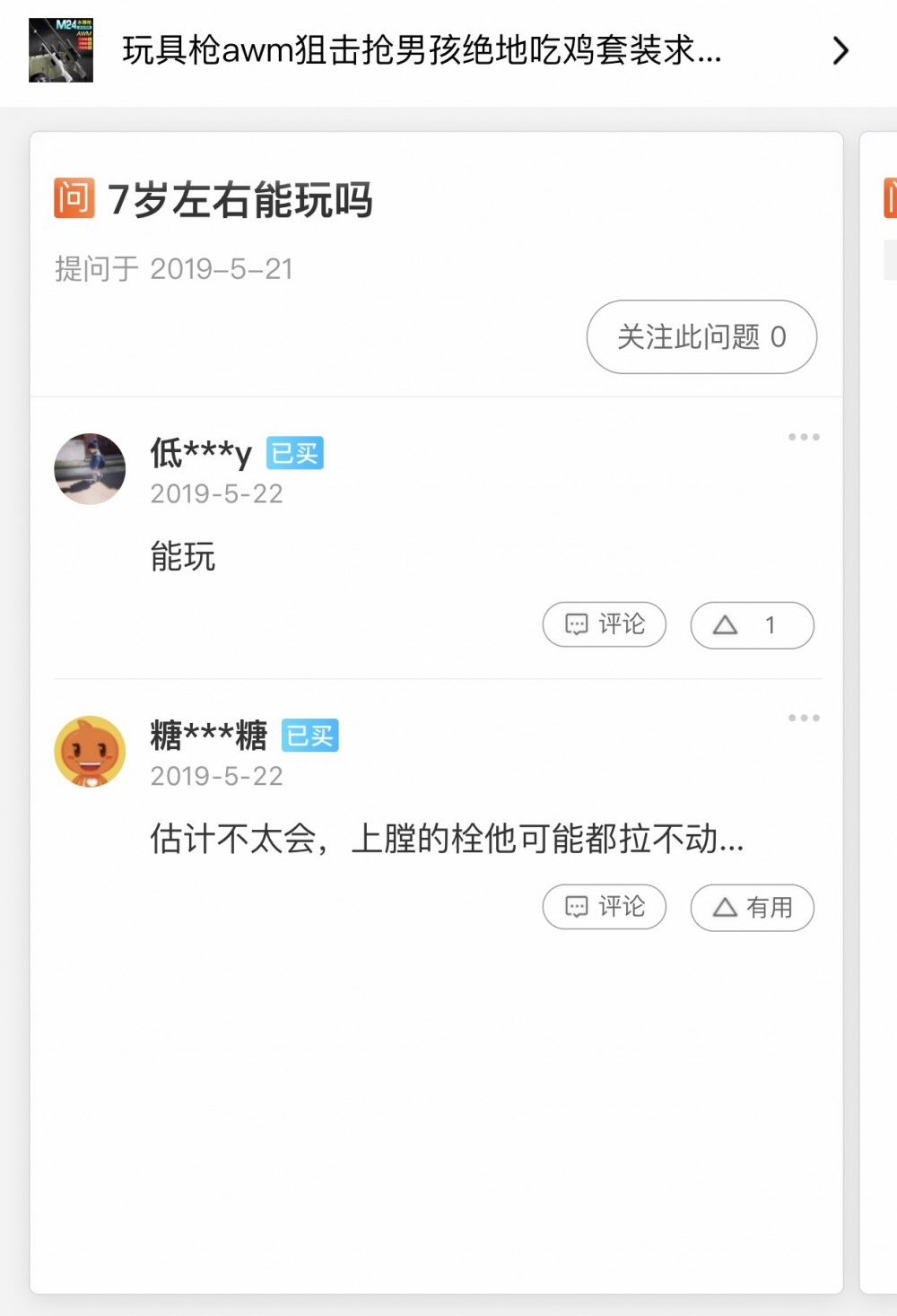Image resolution: width=897 pixels, height=1316 pixels.
Task: Mark 糖***糖's answer as 有用
Action: (752, 908)
